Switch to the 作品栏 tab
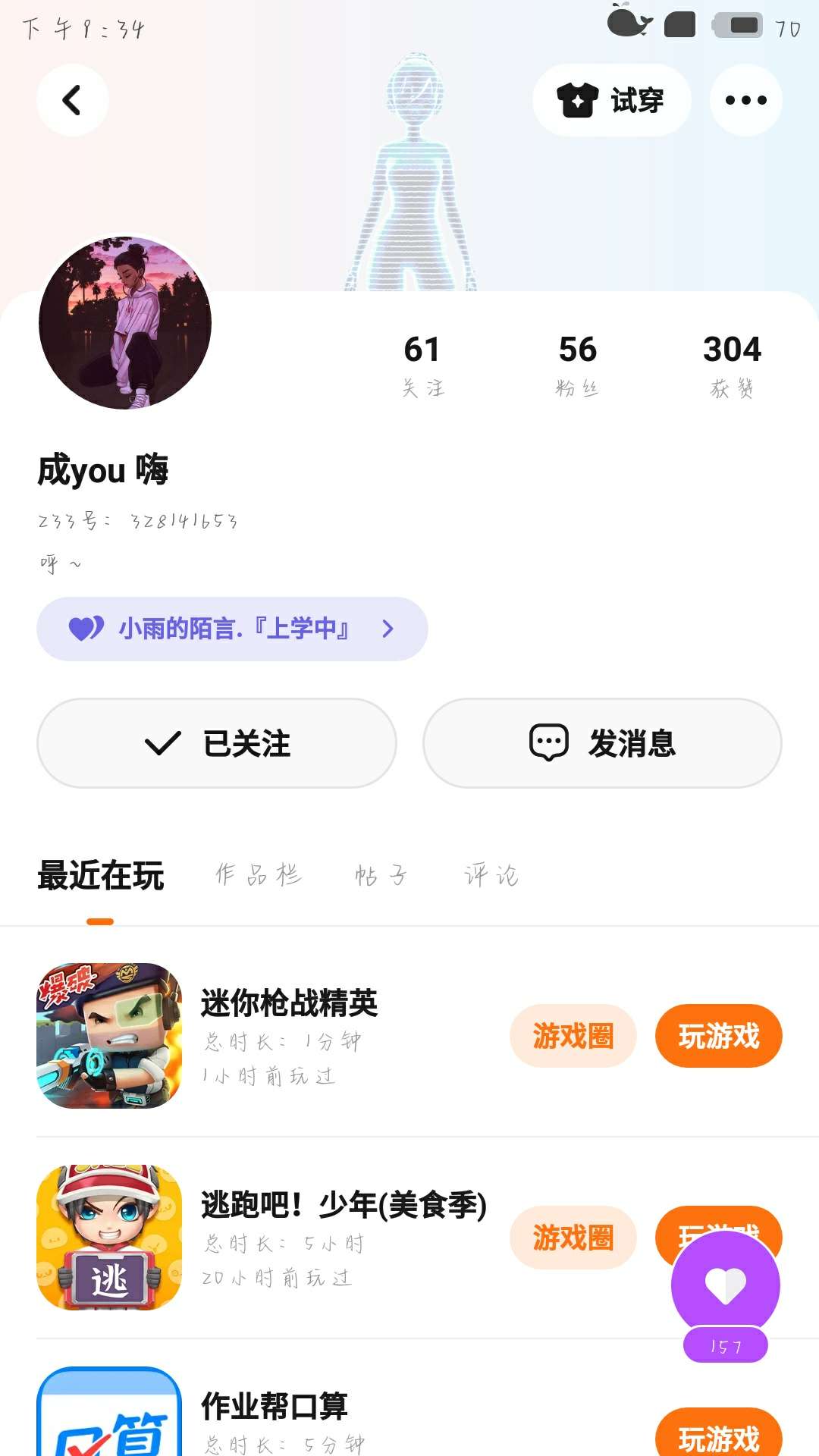Image resolution: width=819 pixels, height=1456 pixels. coord(259,876)
